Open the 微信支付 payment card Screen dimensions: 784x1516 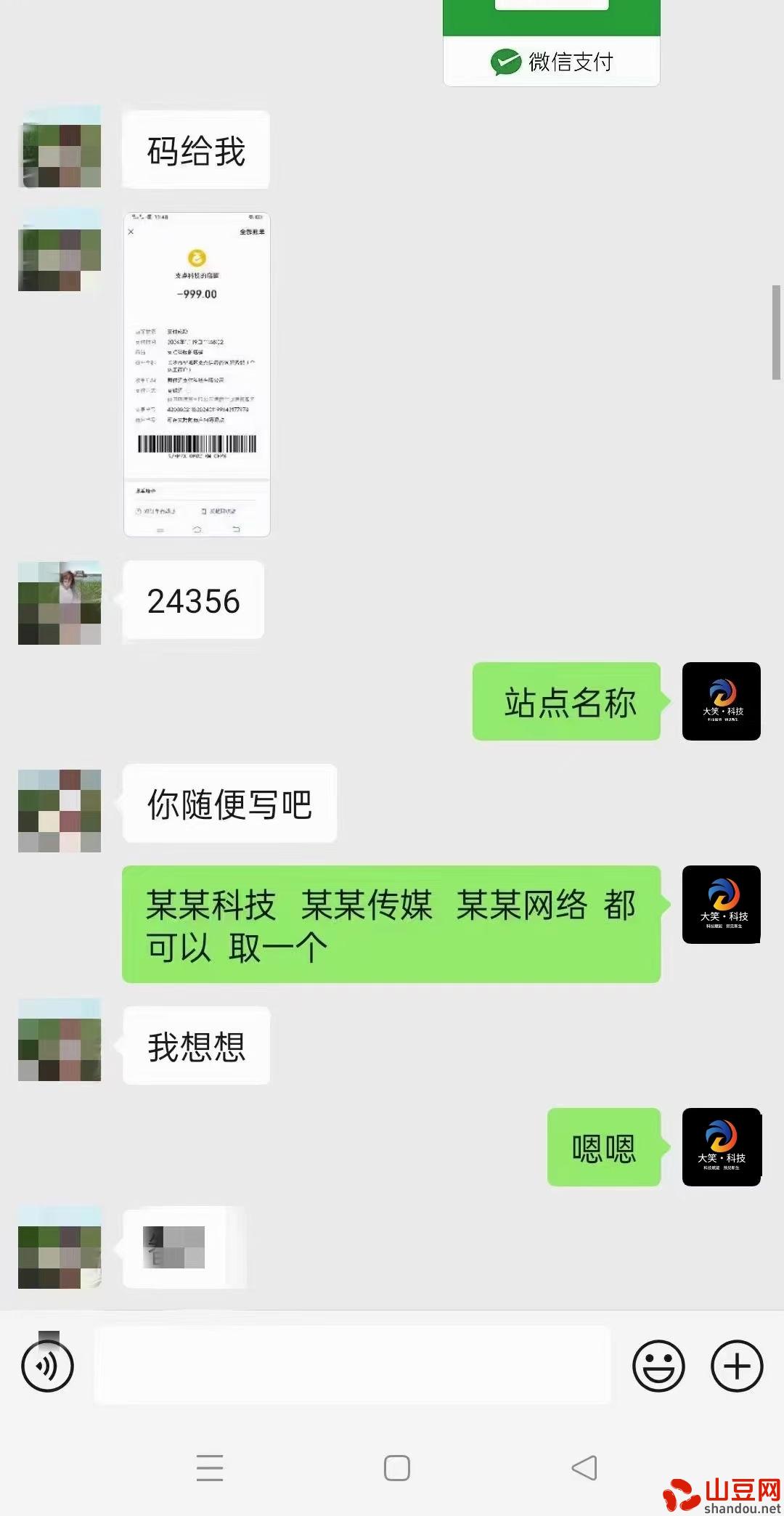(x=552, y=44)
